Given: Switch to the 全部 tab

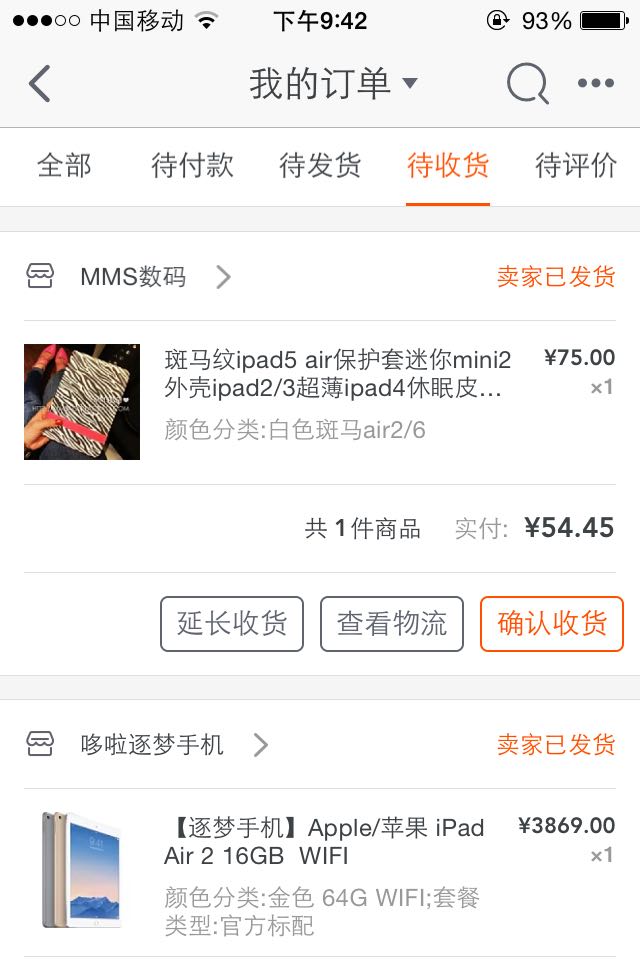Looking at the screenshot, I should tap(64, 166).
